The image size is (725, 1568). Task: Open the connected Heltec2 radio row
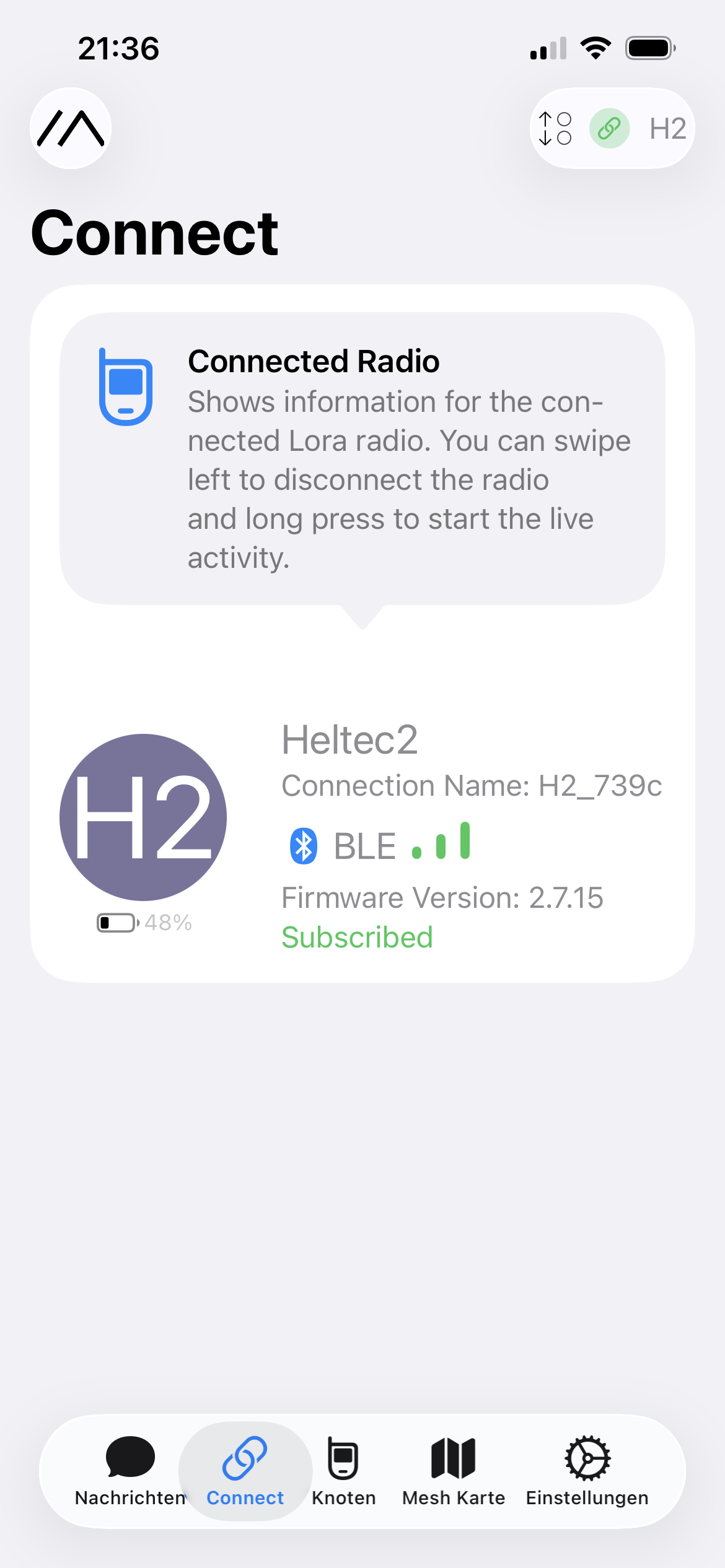pyautogui.click(x=362, y=830)
